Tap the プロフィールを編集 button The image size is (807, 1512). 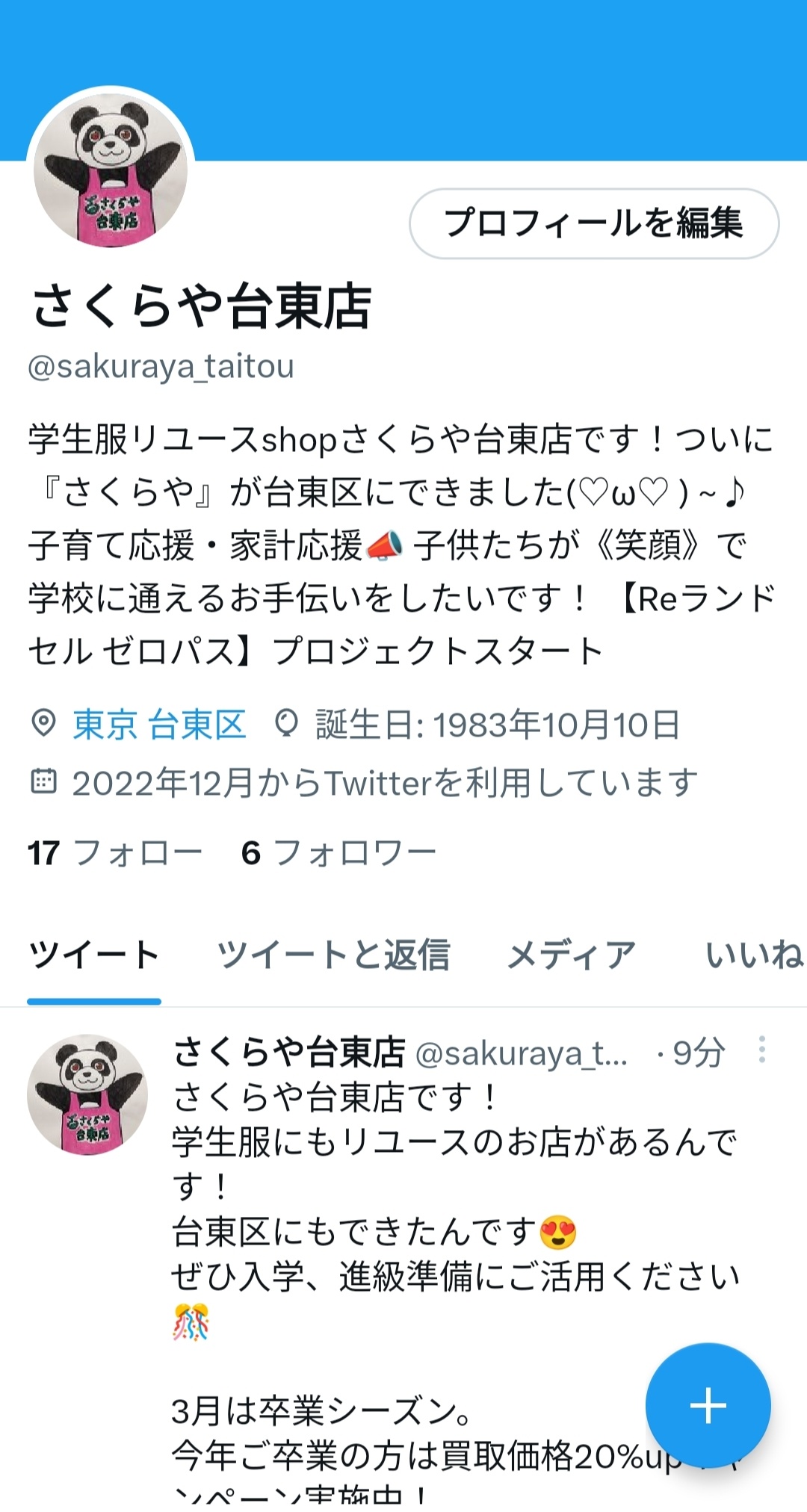(594, 223)
